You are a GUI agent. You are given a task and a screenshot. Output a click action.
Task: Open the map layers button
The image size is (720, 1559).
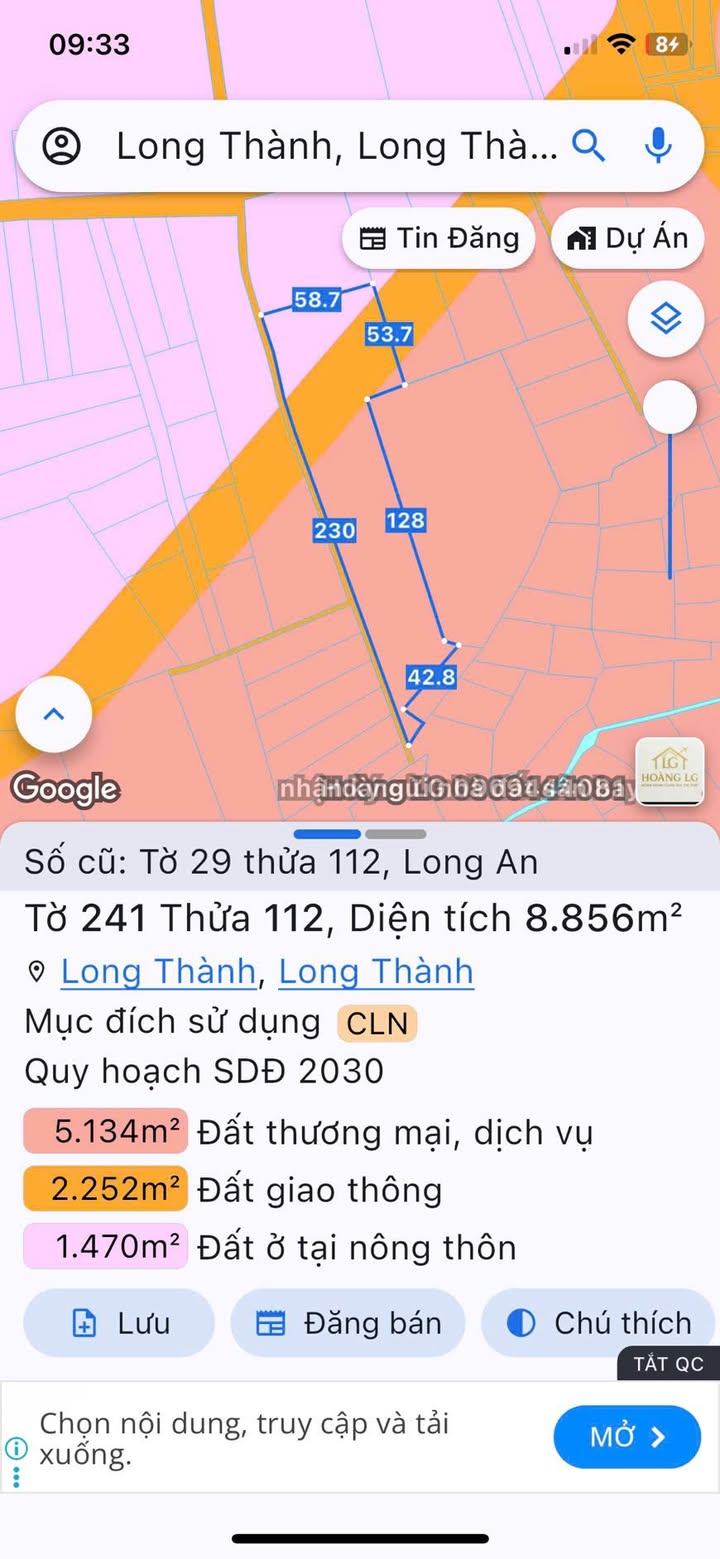coord(666,320)
